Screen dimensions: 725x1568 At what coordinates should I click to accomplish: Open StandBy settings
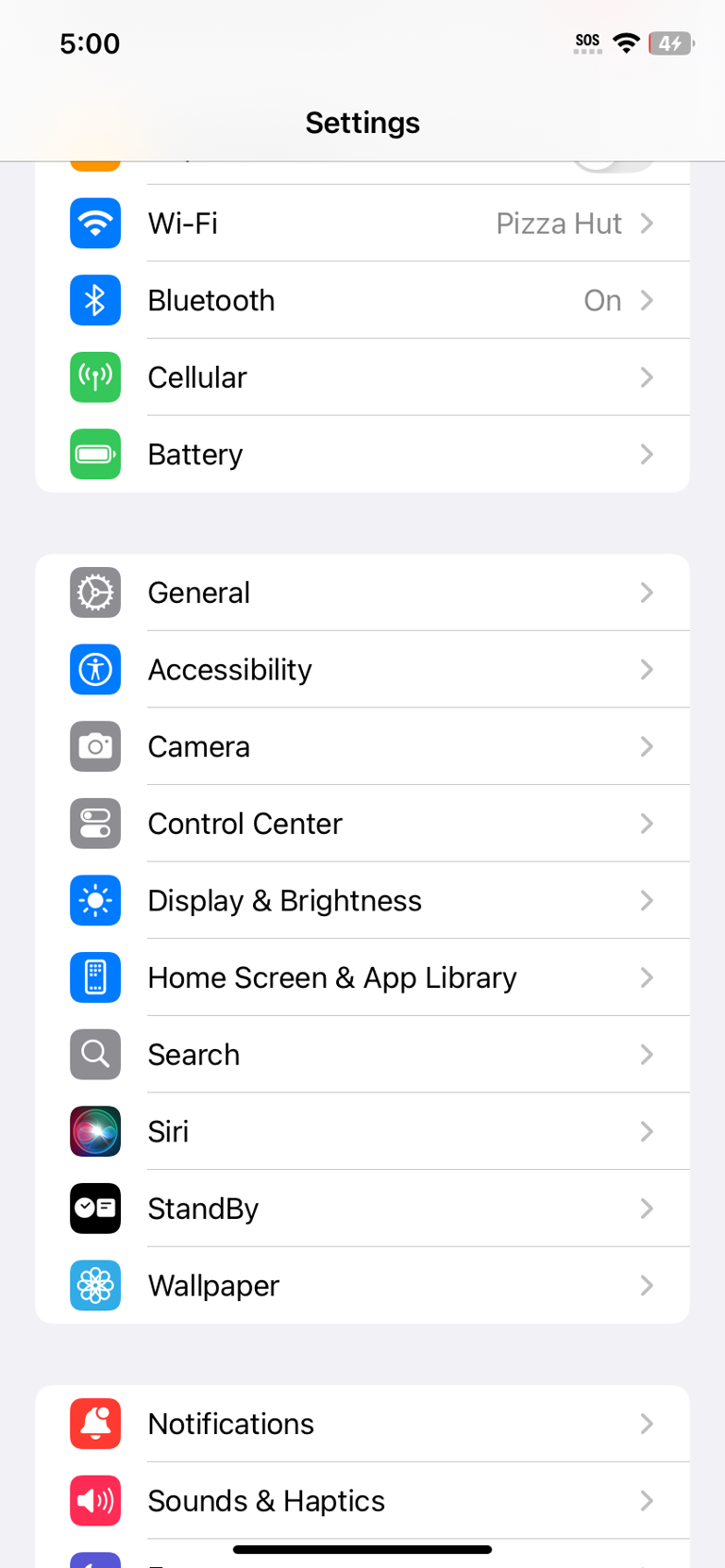[378, 1209]
